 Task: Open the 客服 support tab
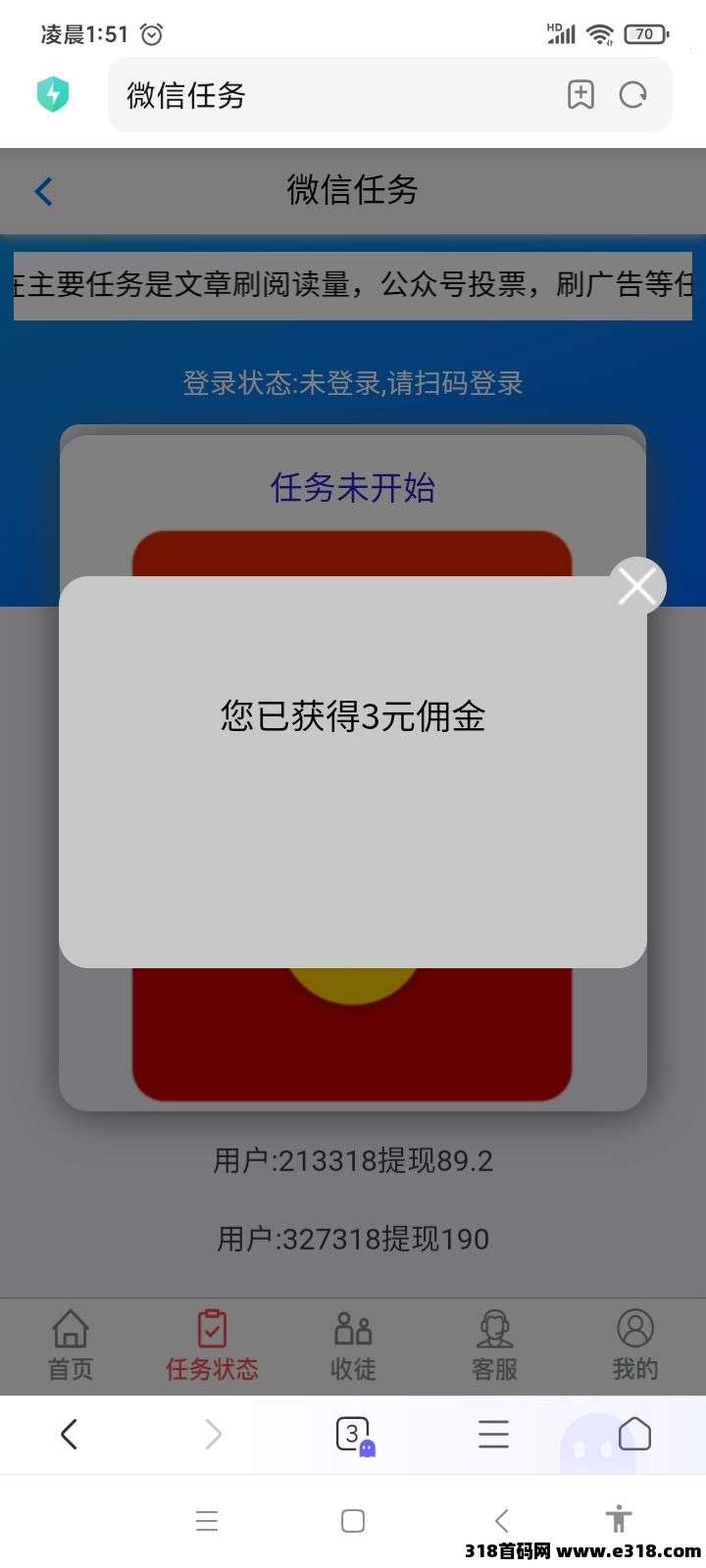pyautogui.click(x=494, y=1346)
